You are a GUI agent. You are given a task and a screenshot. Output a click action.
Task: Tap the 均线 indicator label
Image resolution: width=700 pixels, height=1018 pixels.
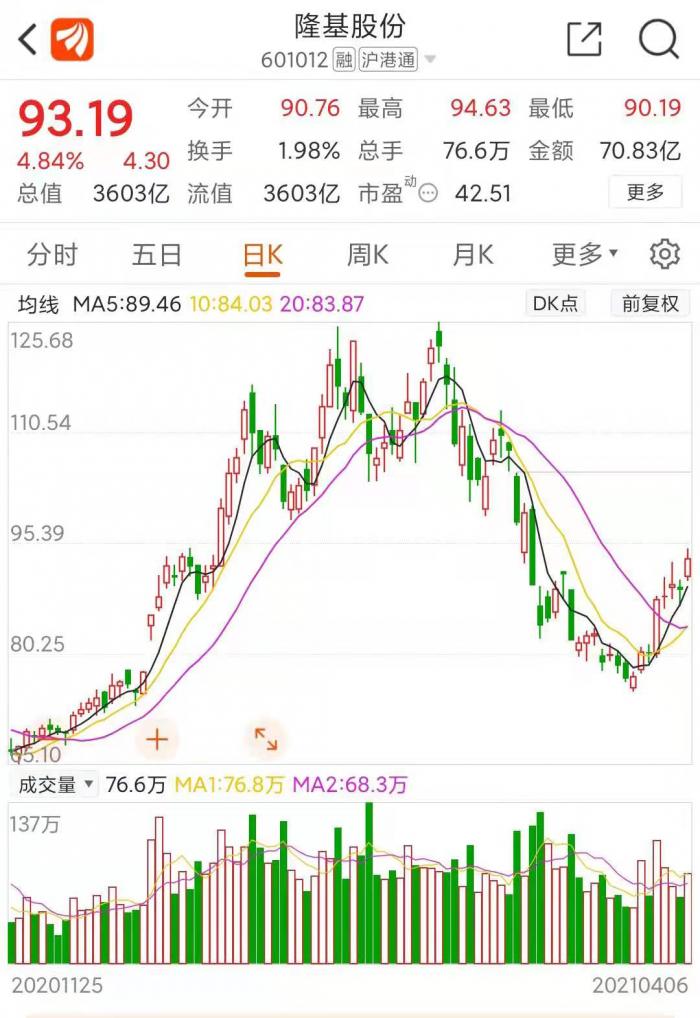coord(39,304)
